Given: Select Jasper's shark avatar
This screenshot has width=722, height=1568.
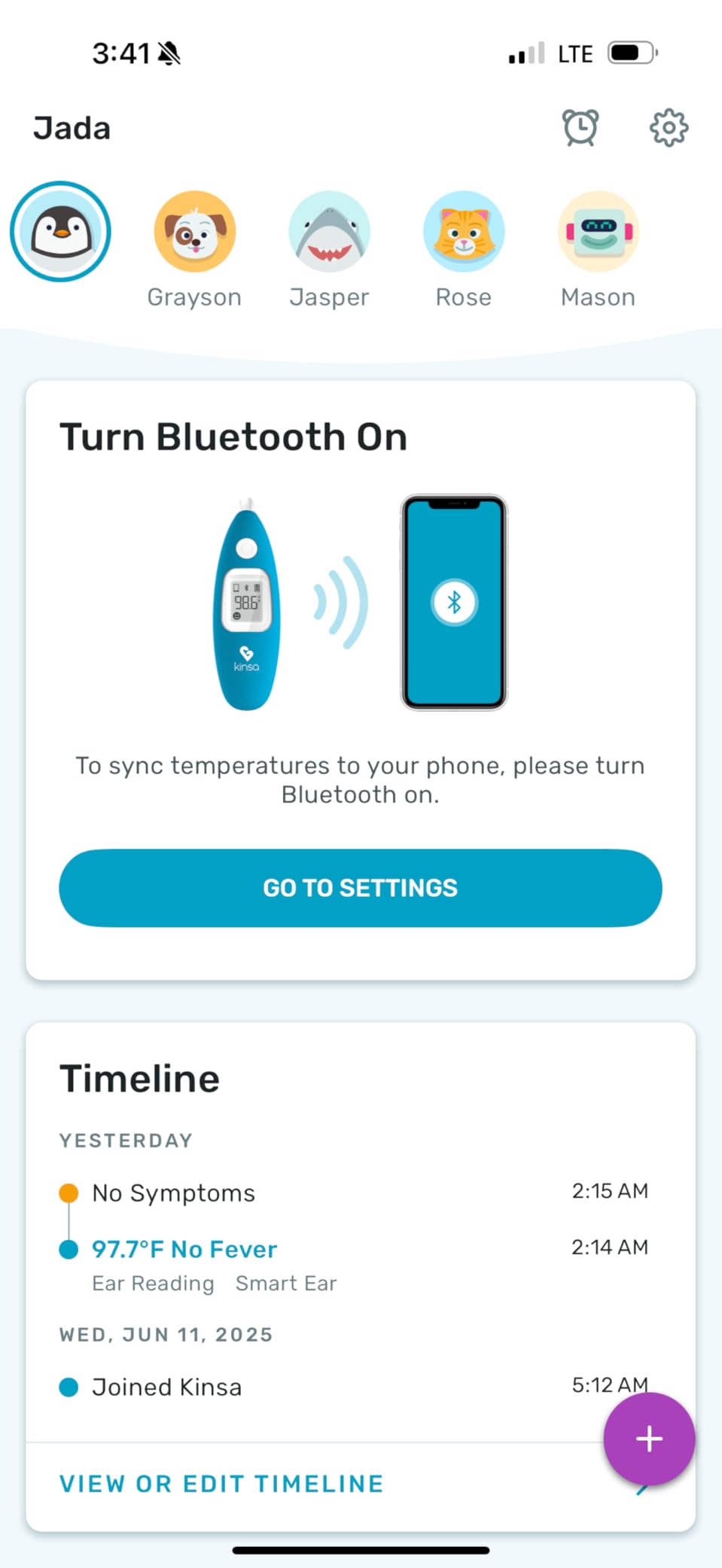Looking at the screenshot, I should 329,232.
